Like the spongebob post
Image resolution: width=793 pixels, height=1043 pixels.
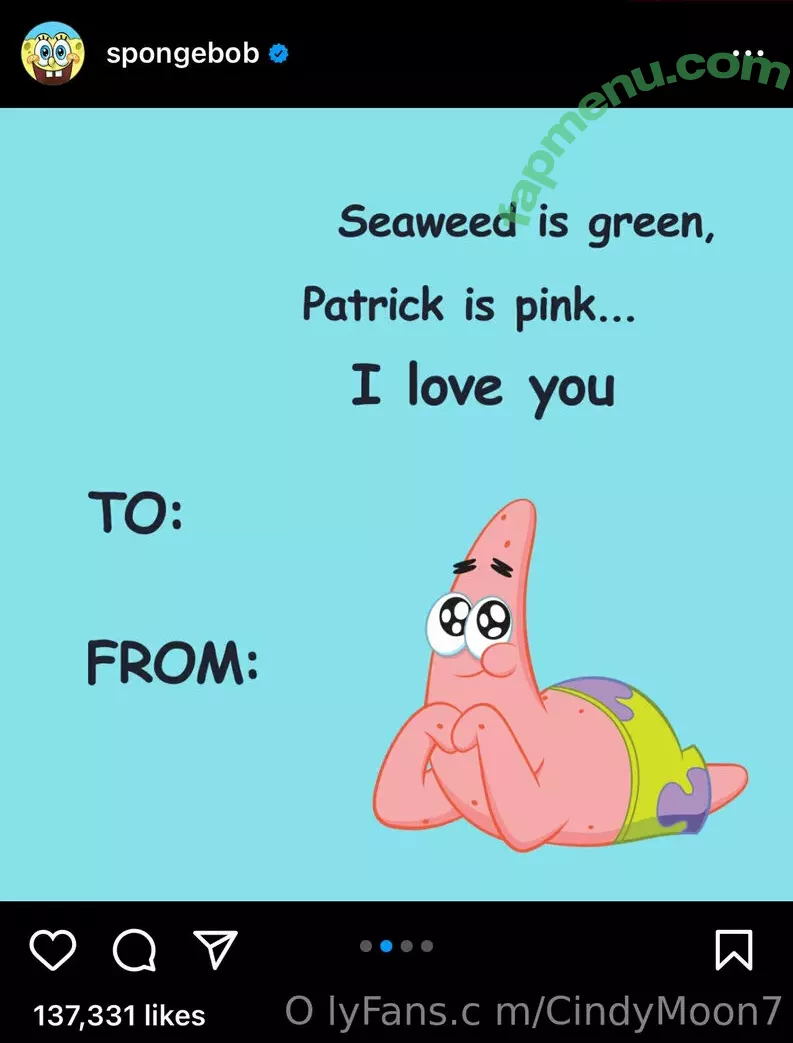click(53, 950)
